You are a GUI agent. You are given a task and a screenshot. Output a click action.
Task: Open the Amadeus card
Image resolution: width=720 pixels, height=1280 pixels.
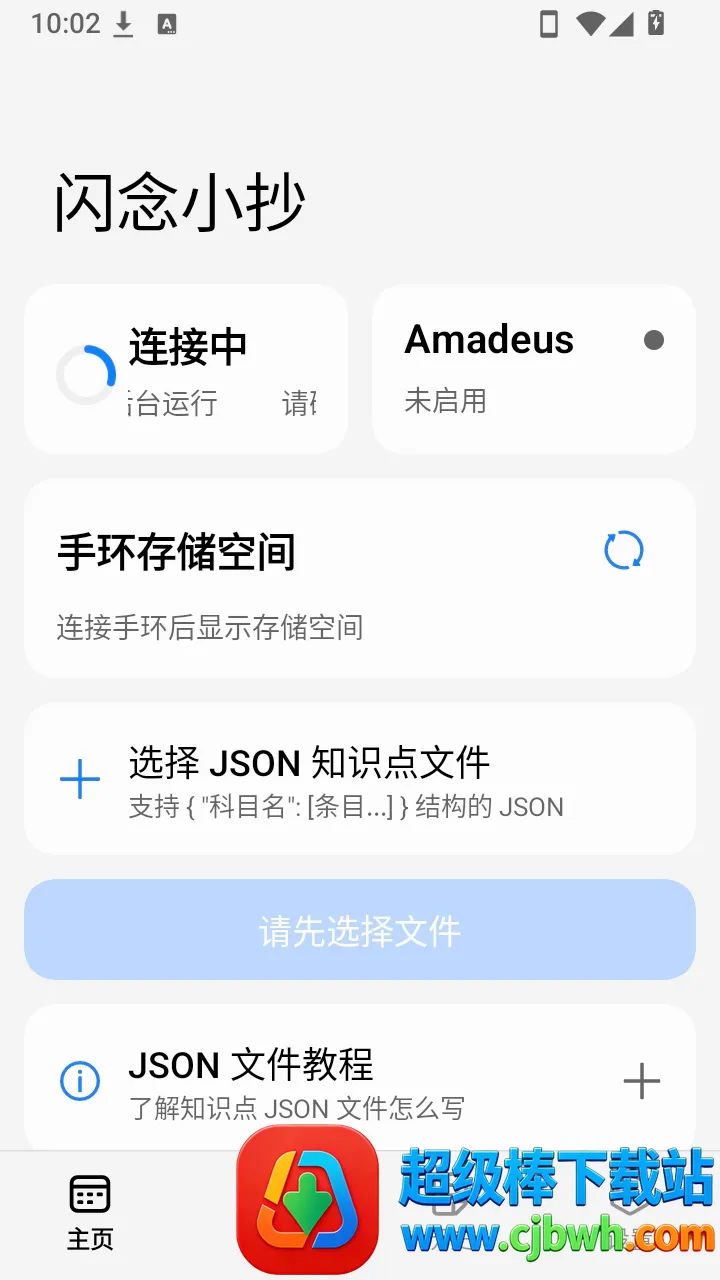(534, 369)
